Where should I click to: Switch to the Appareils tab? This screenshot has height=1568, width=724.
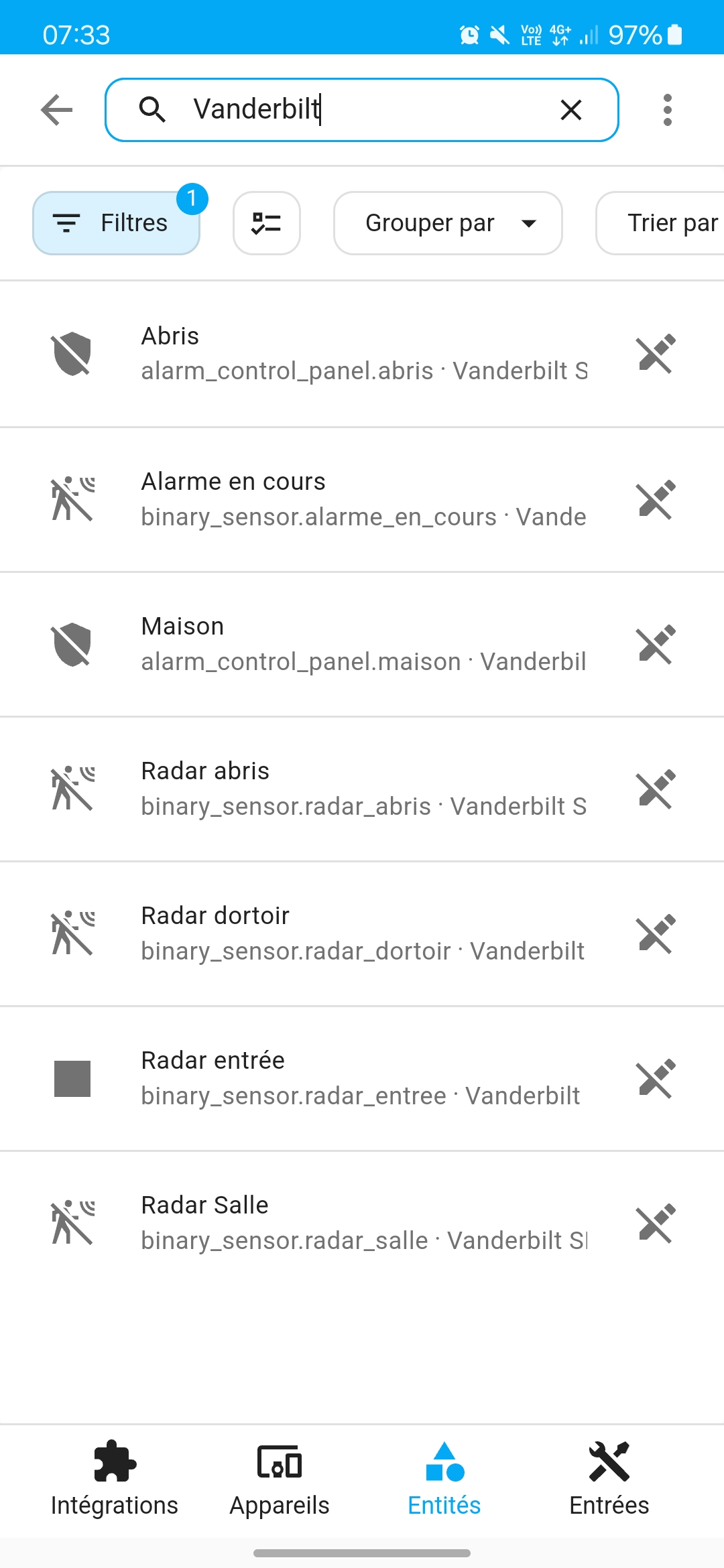280,1480
